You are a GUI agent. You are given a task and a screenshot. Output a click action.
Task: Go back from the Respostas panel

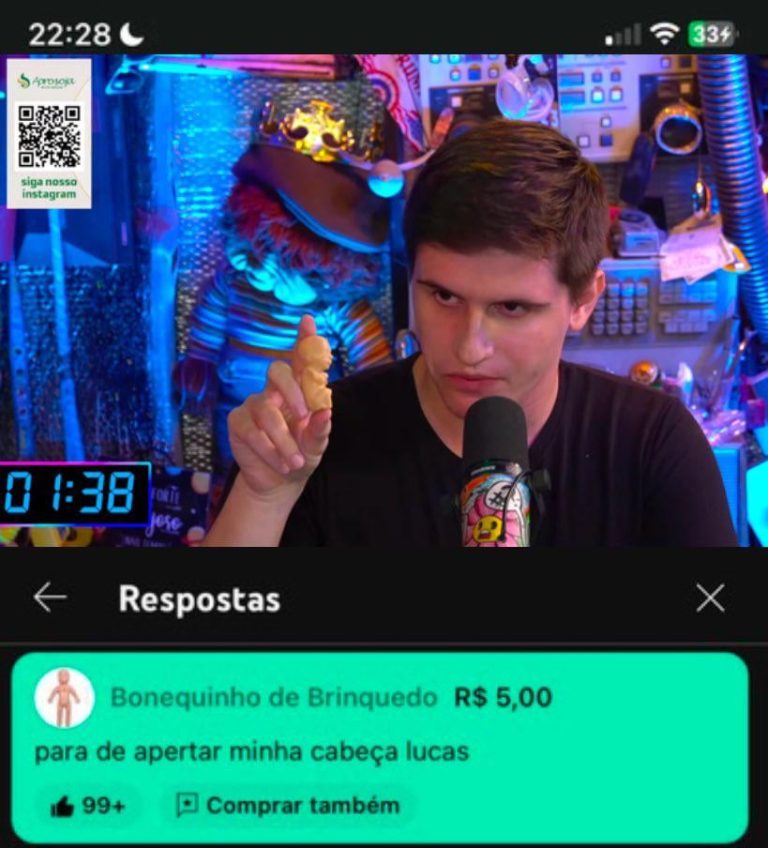pyautogui.click(x=49, y=598)
